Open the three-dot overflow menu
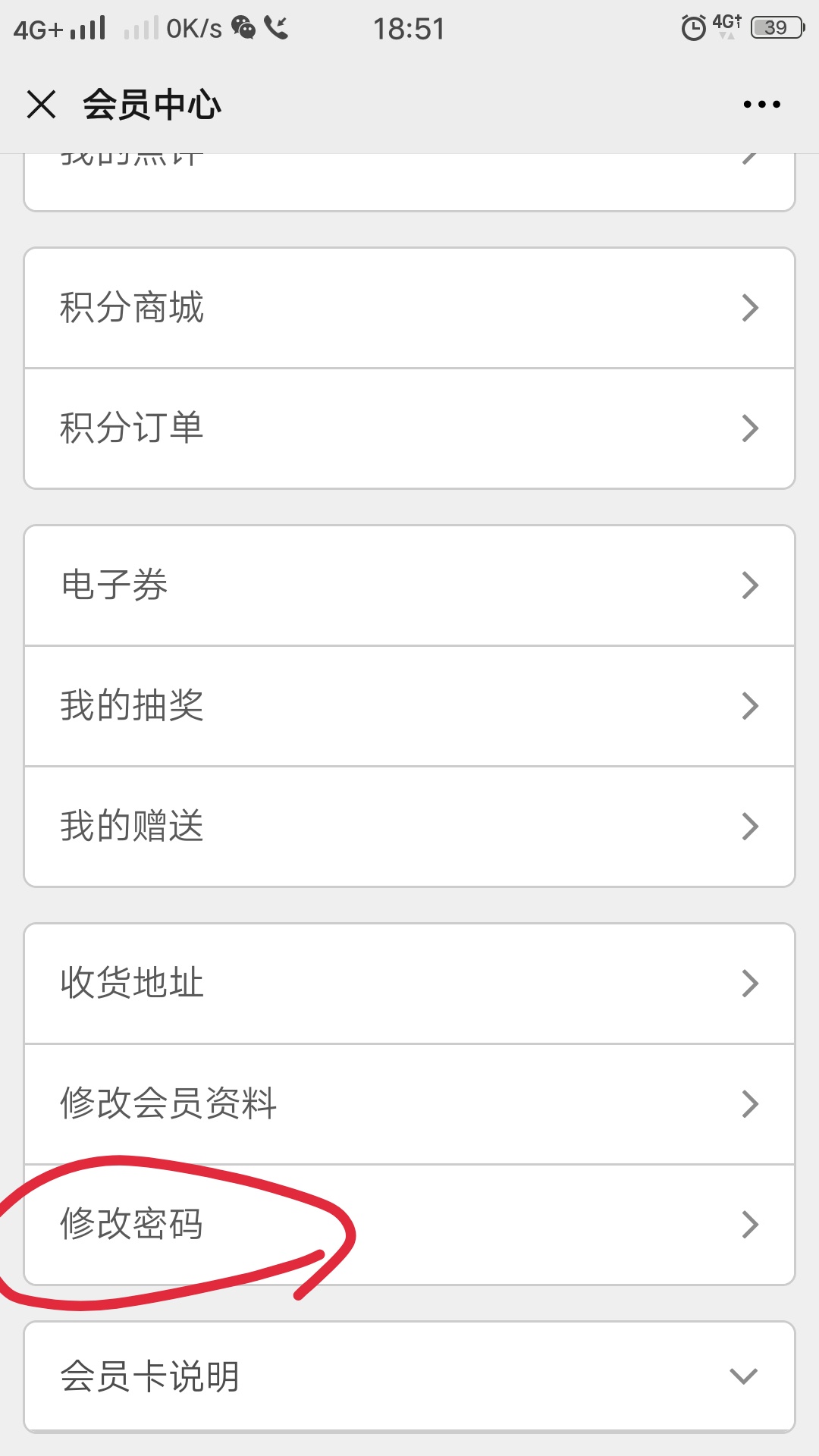The width and height of the screenshot is (819, 1456). coord(761,104)
